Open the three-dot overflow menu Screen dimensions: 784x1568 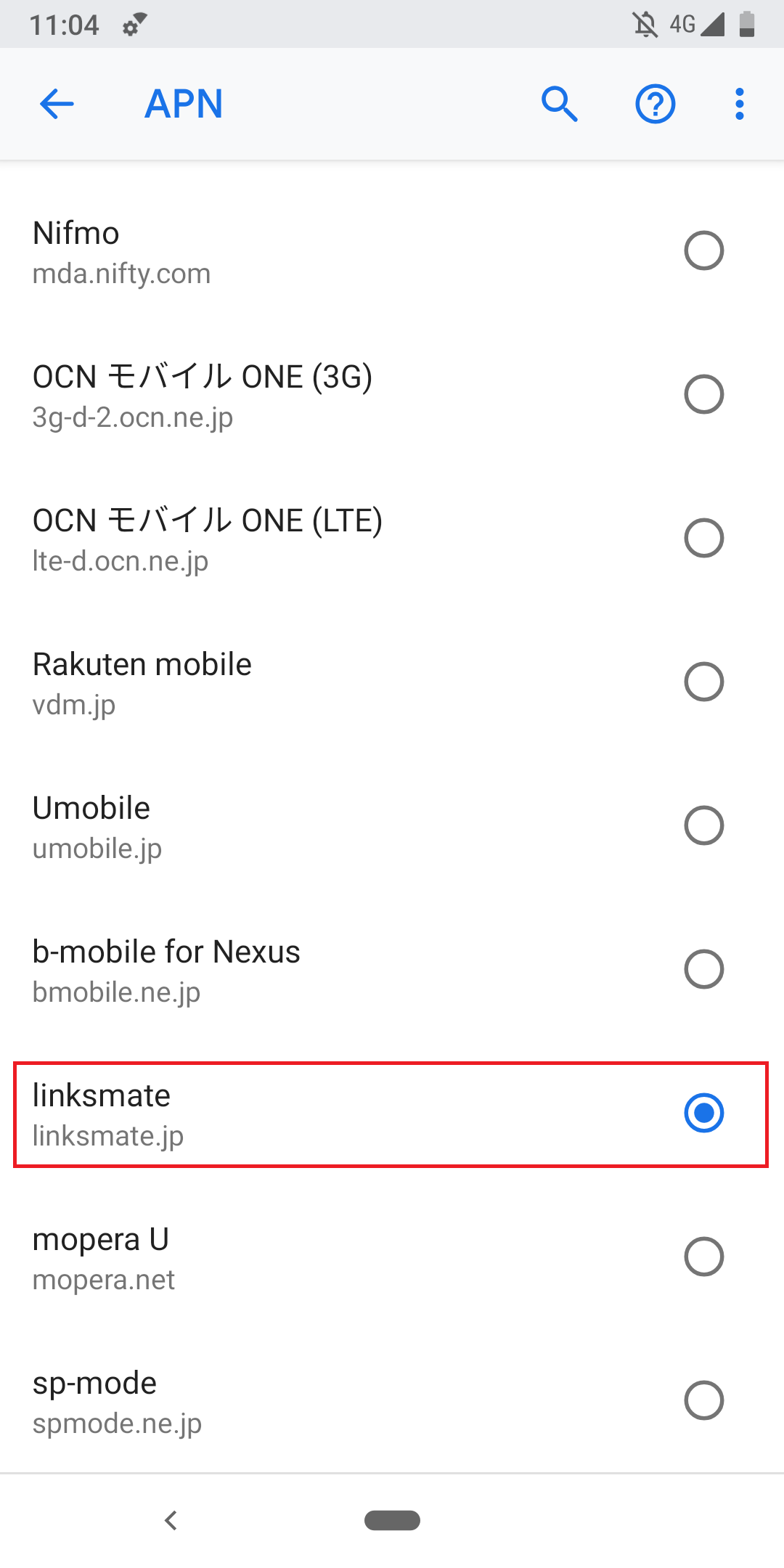point(739,104)
